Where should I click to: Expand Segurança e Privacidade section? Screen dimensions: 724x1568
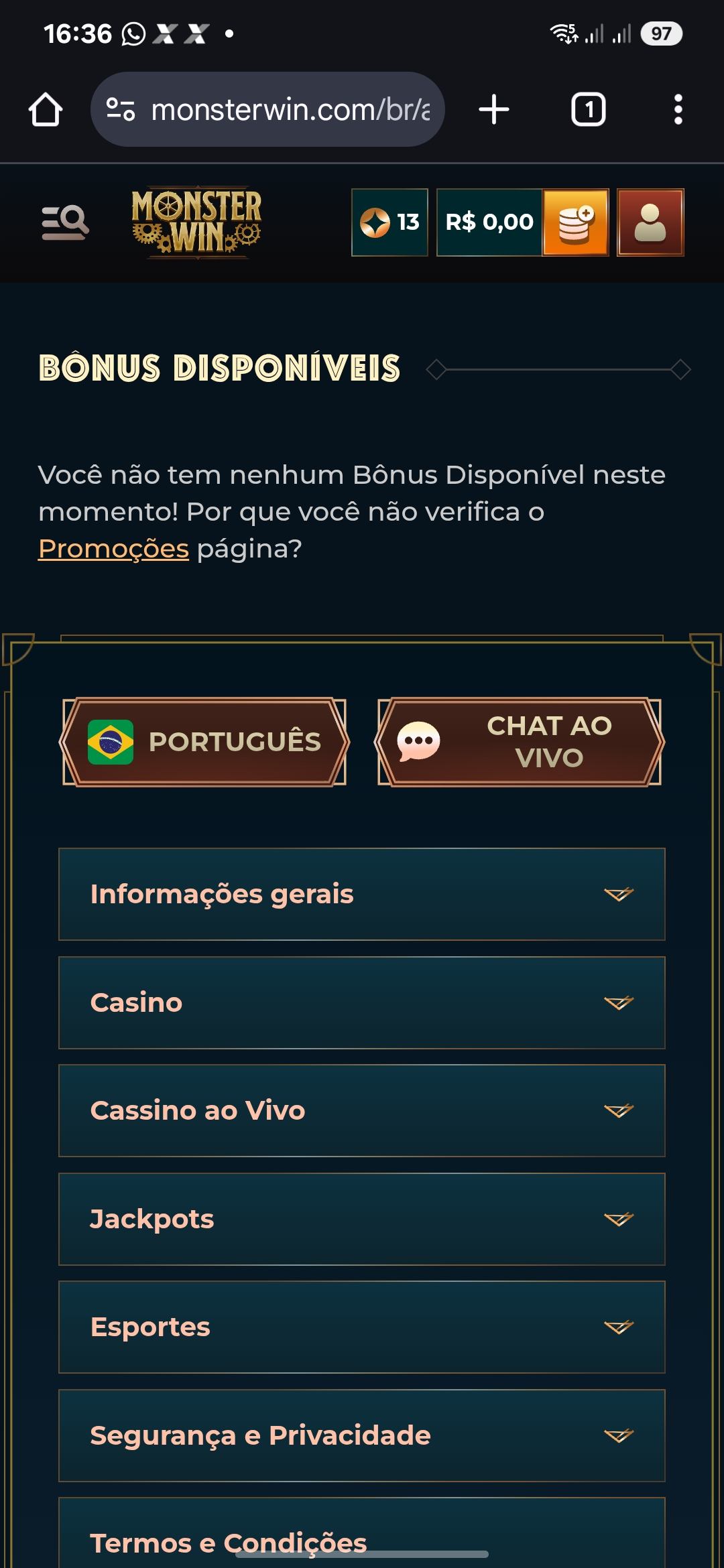click(362, 1435)
